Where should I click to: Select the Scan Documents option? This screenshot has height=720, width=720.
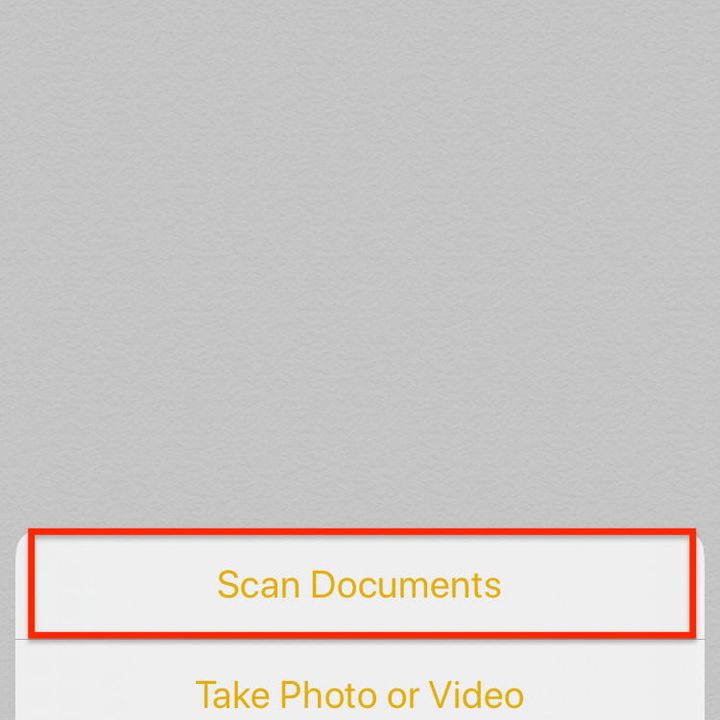[359, 584]
